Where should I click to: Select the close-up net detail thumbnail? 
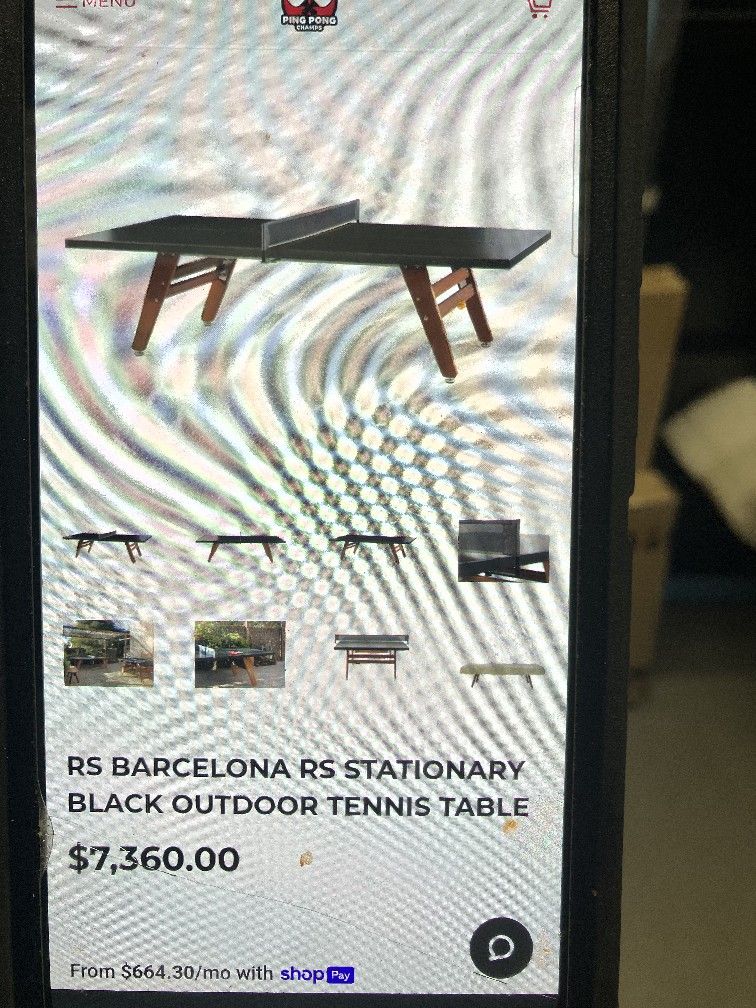pos(503,551)
